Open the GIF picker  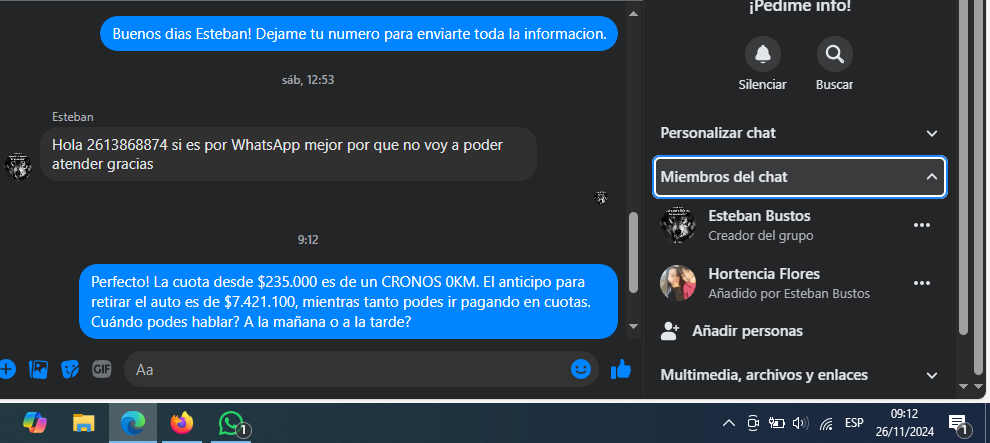coord(101,369)
